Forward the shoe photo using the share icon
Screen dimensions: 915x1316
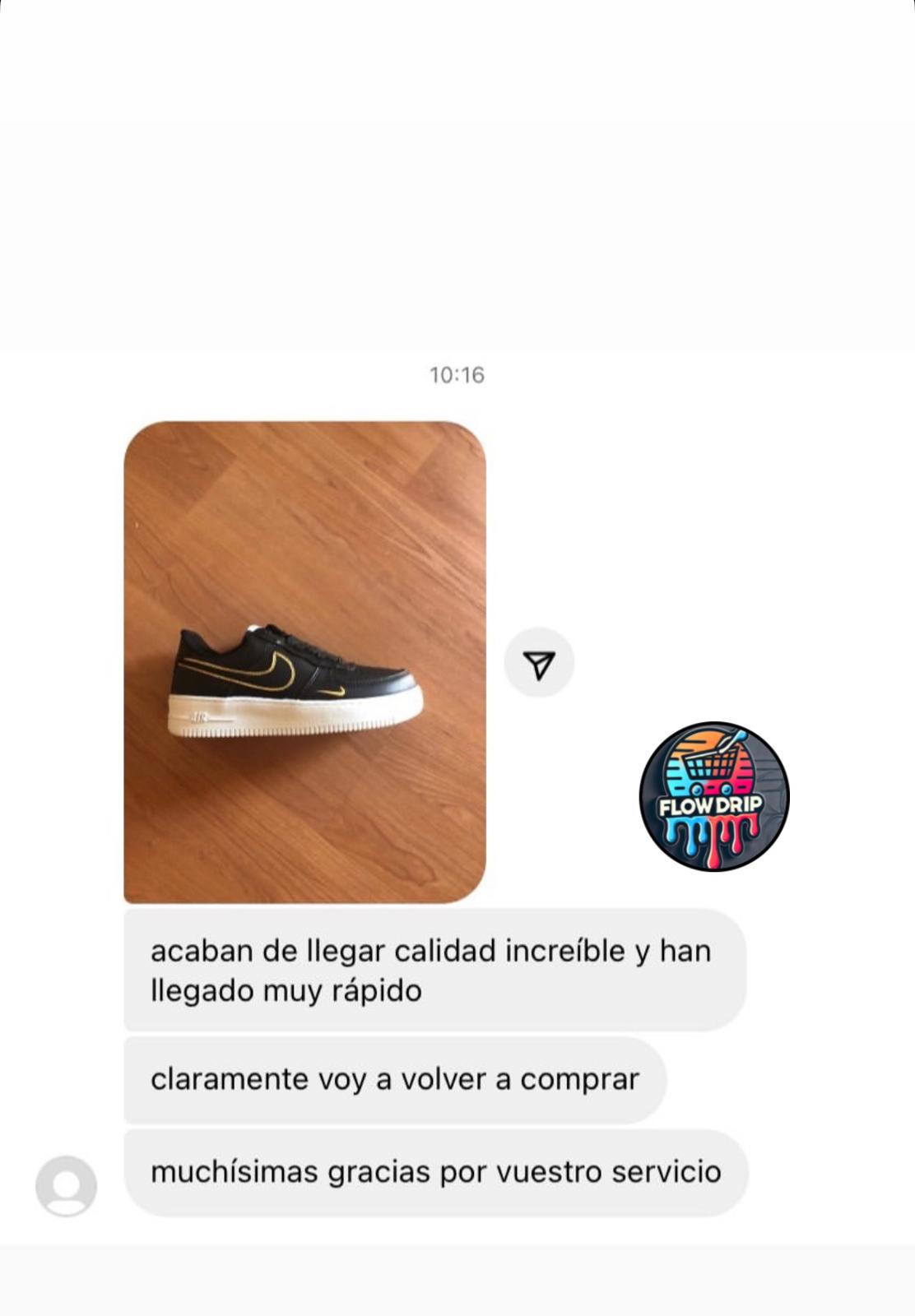click(539, 663)
